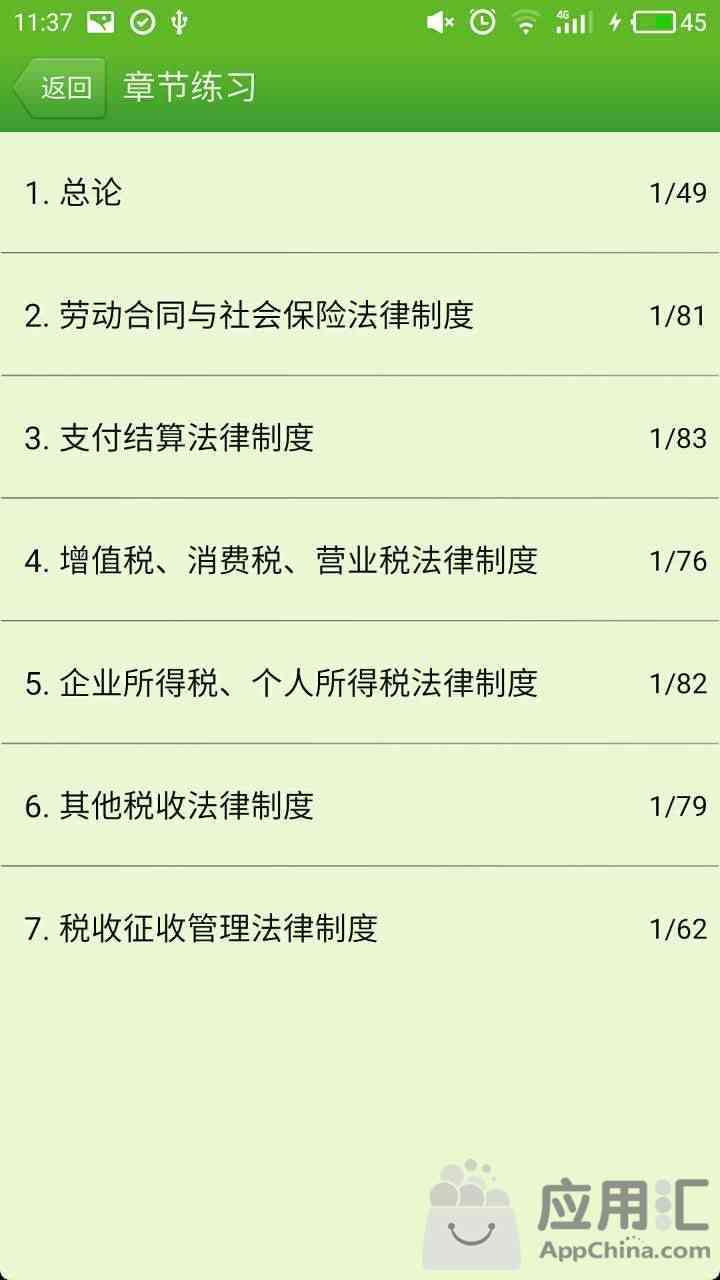
Task: Select chapter 3 支付结算法律制度
Action: click(x=360, y=438)
